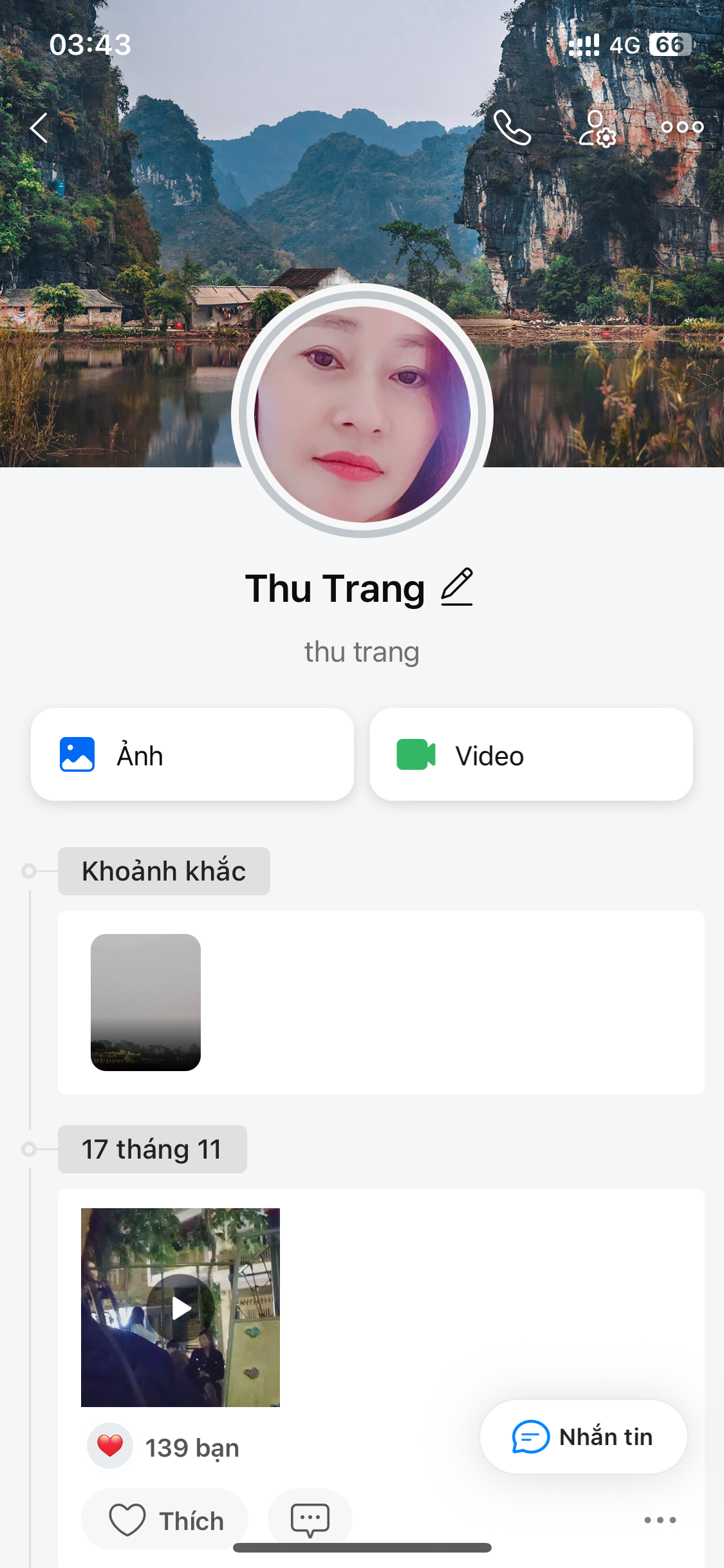Like the post with the Thích button
This screenshot has width=724, height=1568.
(x=165, y=1520)
